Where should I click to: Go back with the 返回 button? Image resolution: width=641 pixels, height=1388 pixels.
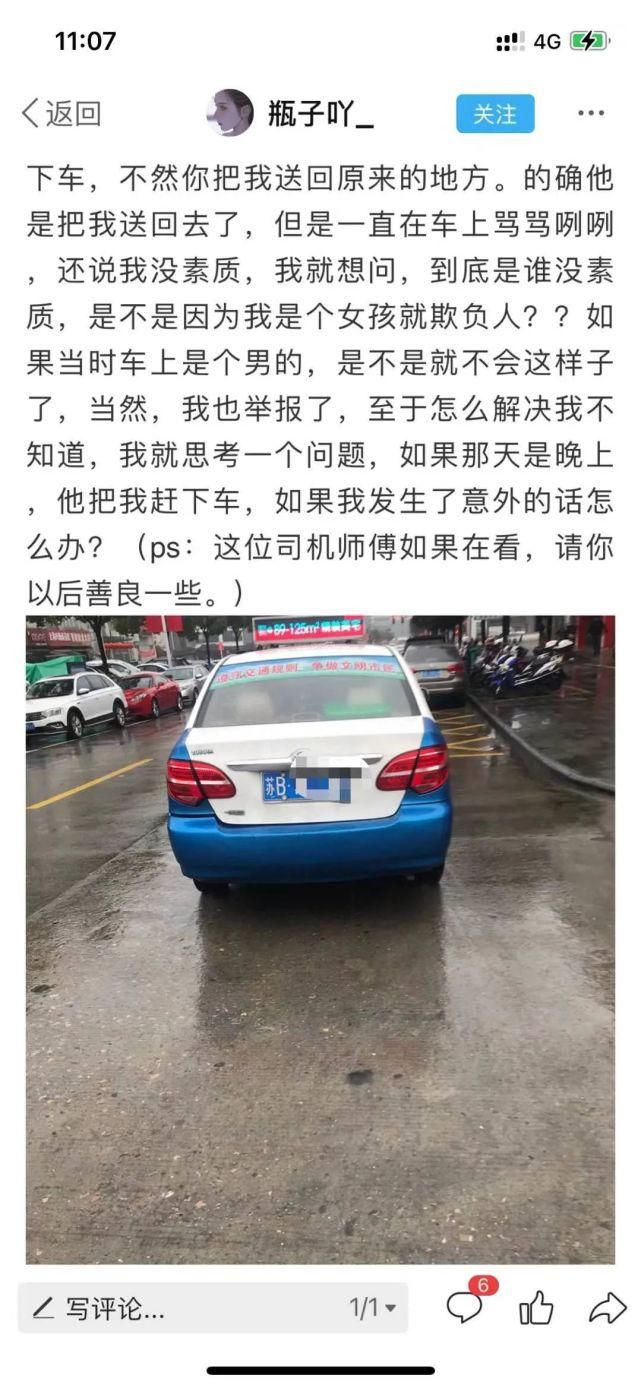tap(62, 113)
